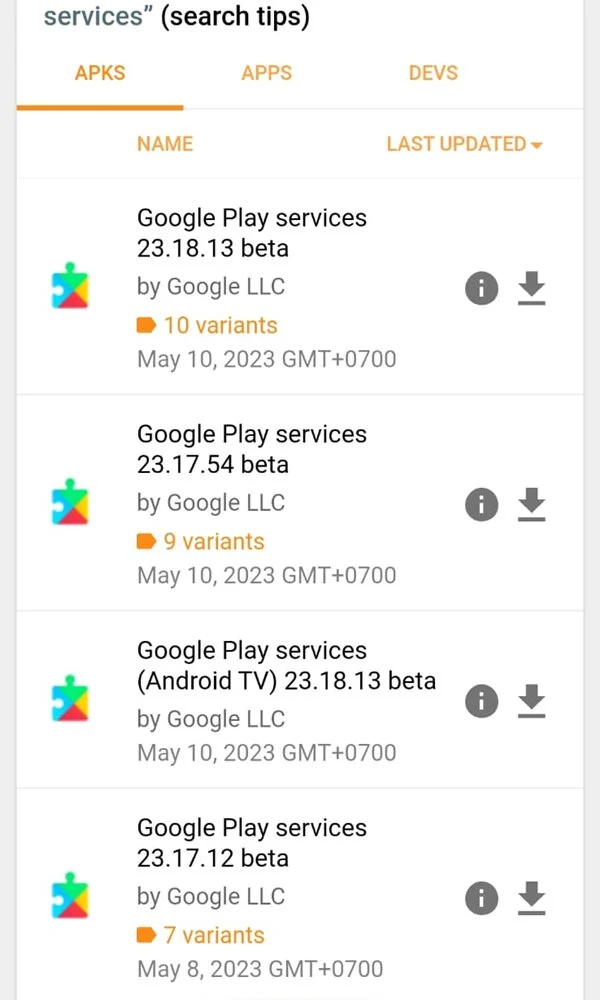Download Google Play services 23.18.13 beta
The height and width of the screenshot is (1000, 600).
coord(531,288)
